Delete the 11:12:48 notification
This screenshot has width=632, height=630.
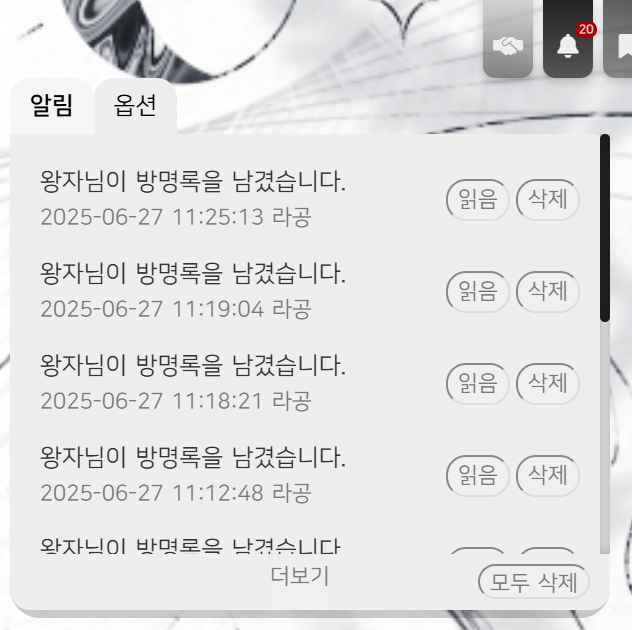coord(547,475)
